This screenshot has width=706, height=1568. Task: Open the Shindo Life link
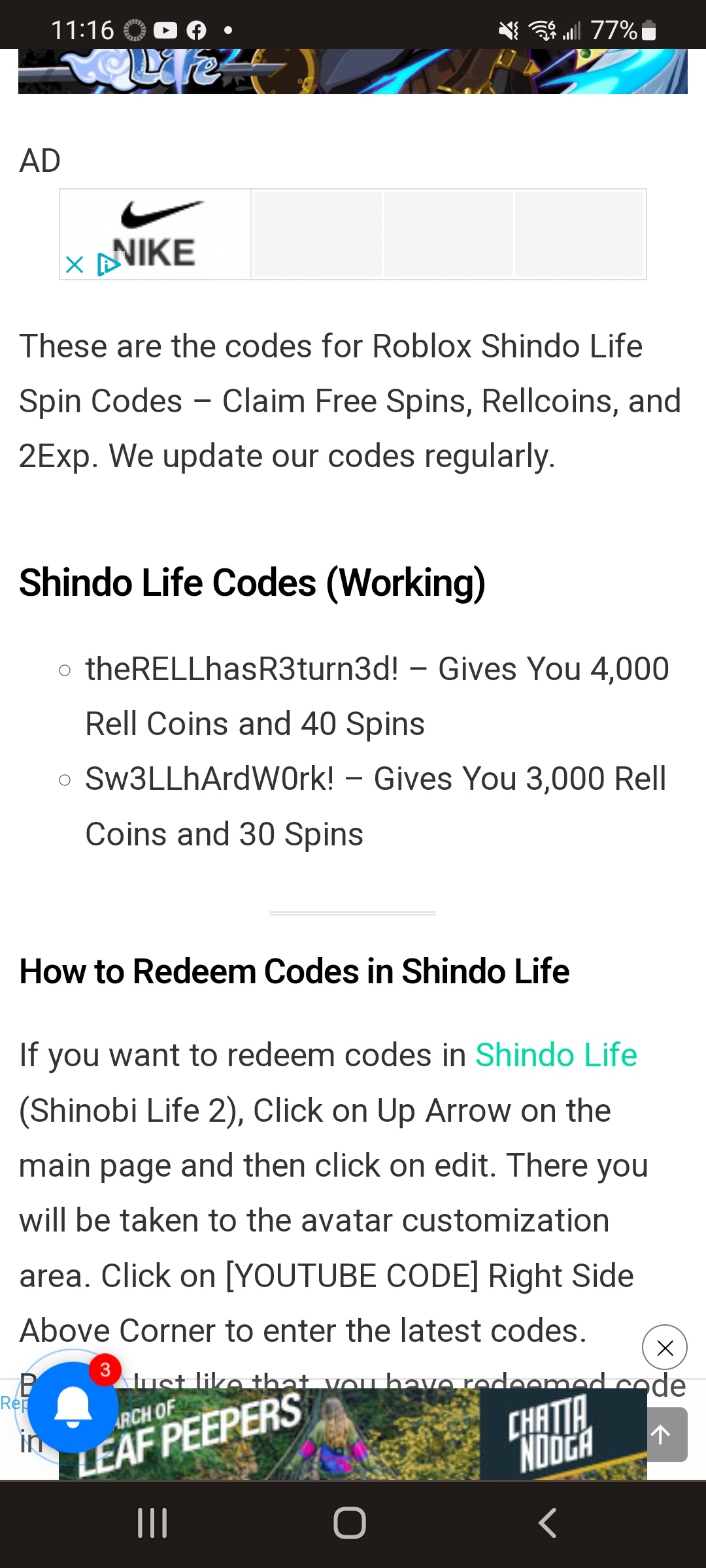click(556, 1055)
